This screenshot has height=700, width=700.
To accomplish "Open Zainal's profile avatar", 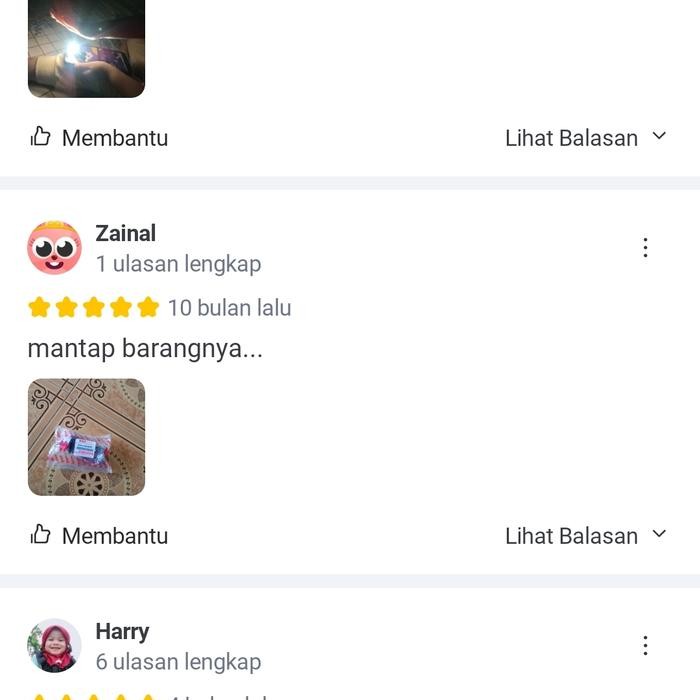I will [x=54, y=248].
